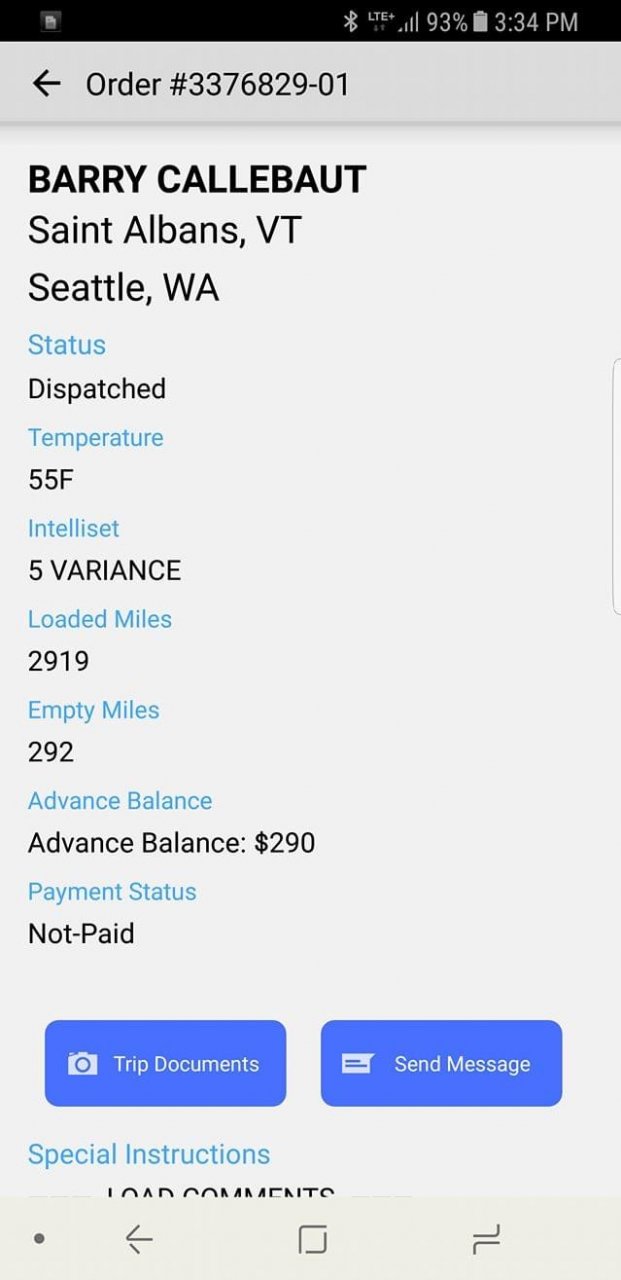Tap the Send Message button
621x1280 pixels.
pos(441,1063)
